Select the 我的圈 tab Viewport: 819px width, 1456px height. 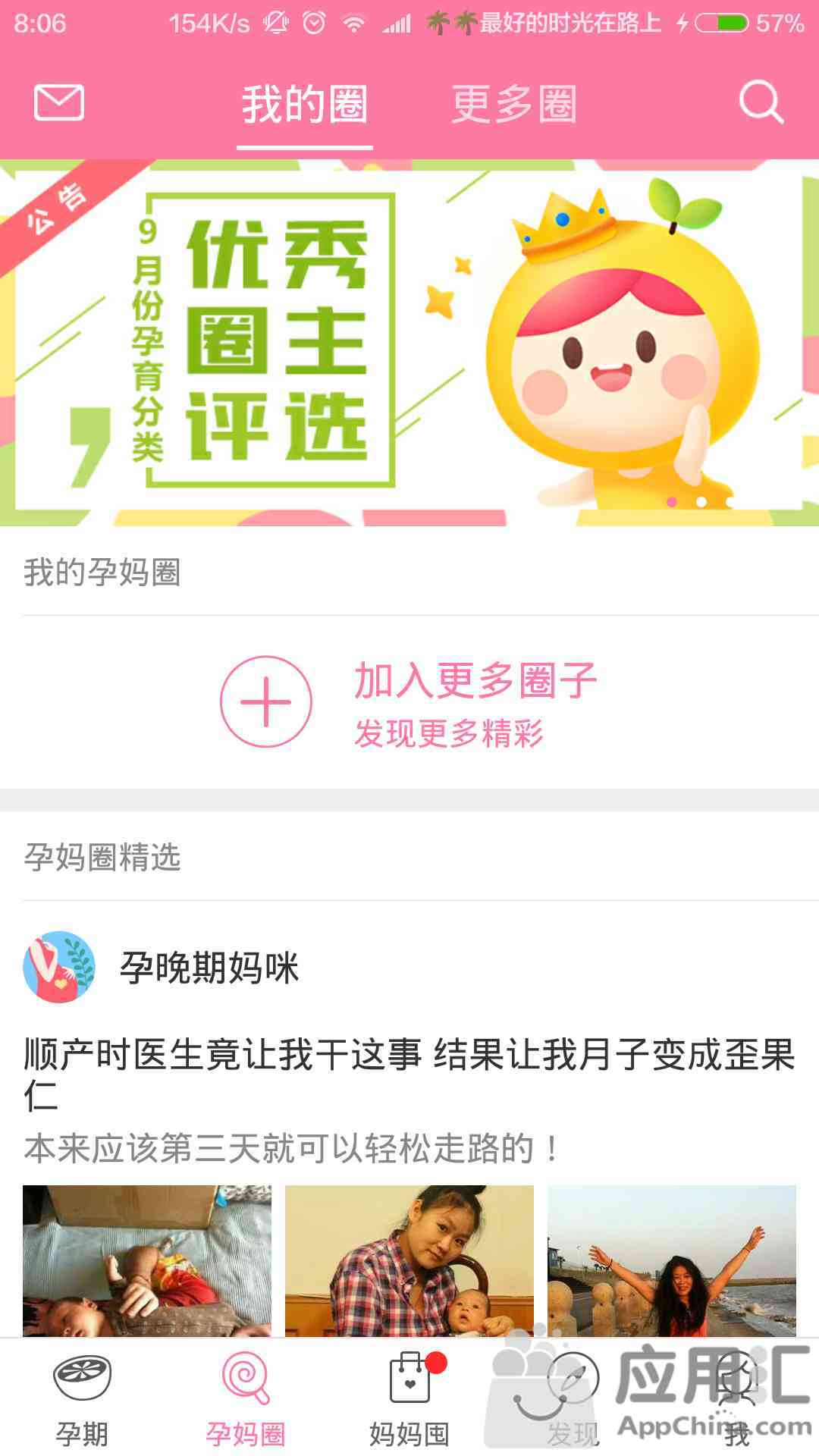(305, 105)
